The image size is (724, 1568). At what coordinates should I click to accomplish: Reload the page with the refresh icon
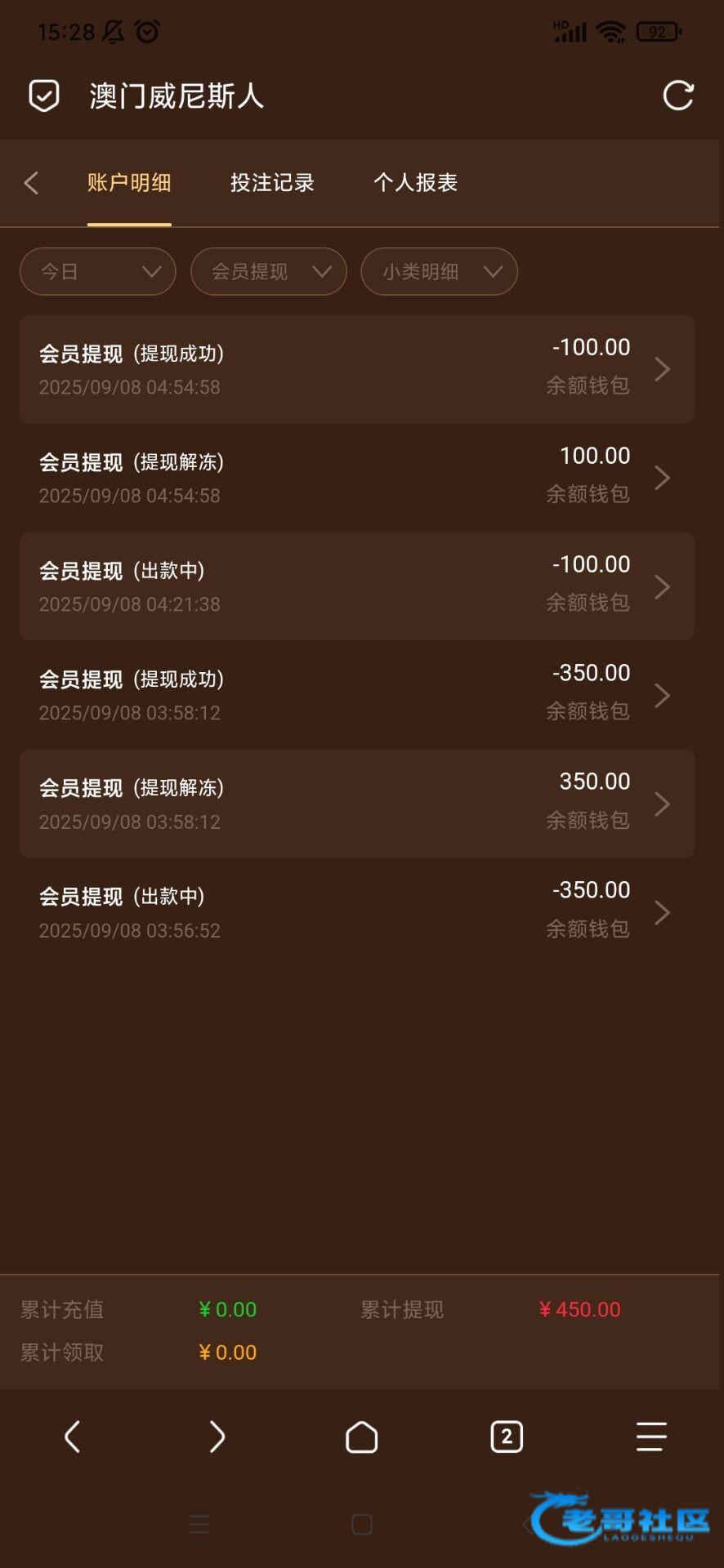click(x=677, y=96)
